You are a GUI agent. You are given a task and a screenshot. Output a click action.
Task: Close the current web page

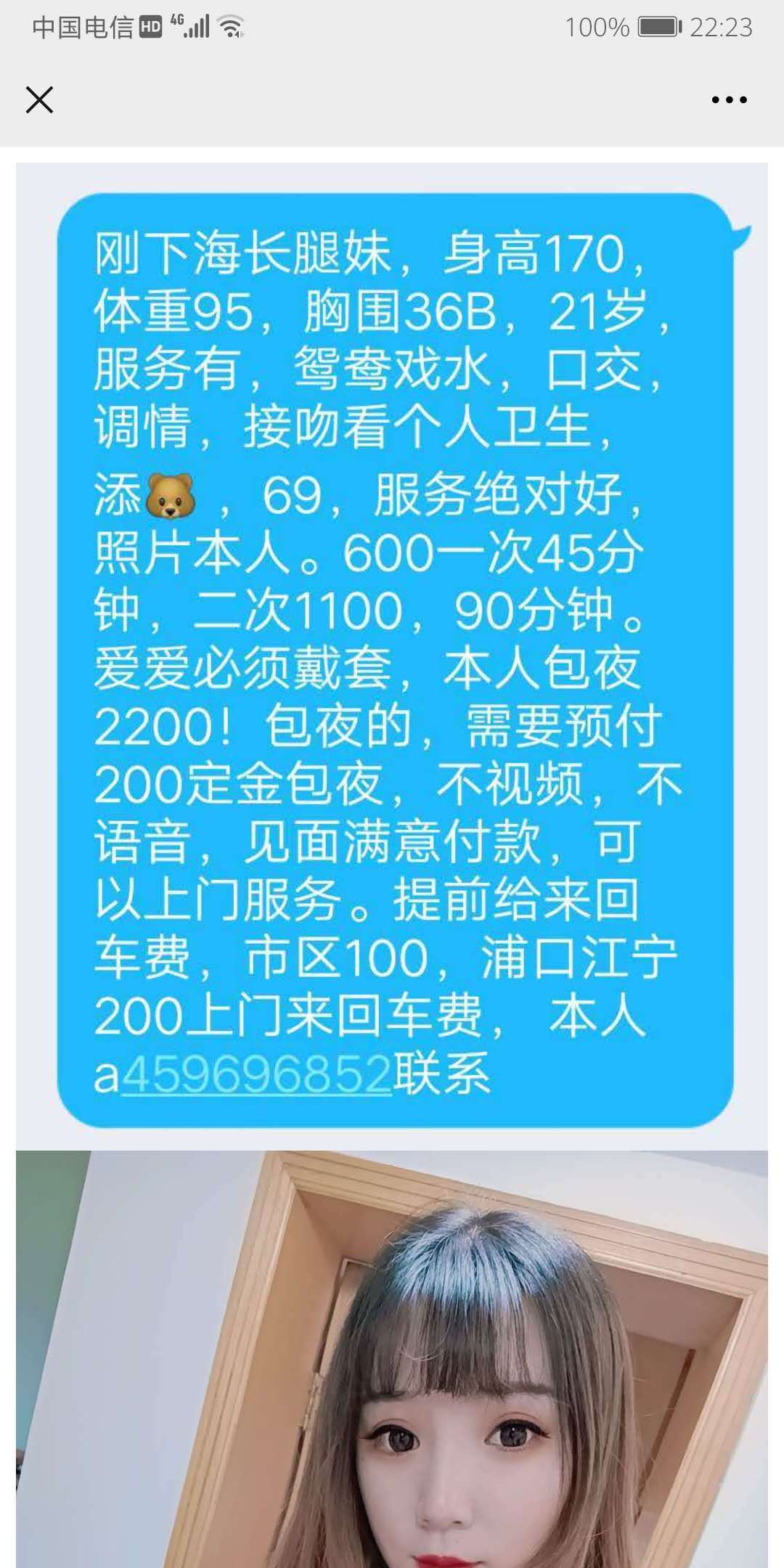39,99
